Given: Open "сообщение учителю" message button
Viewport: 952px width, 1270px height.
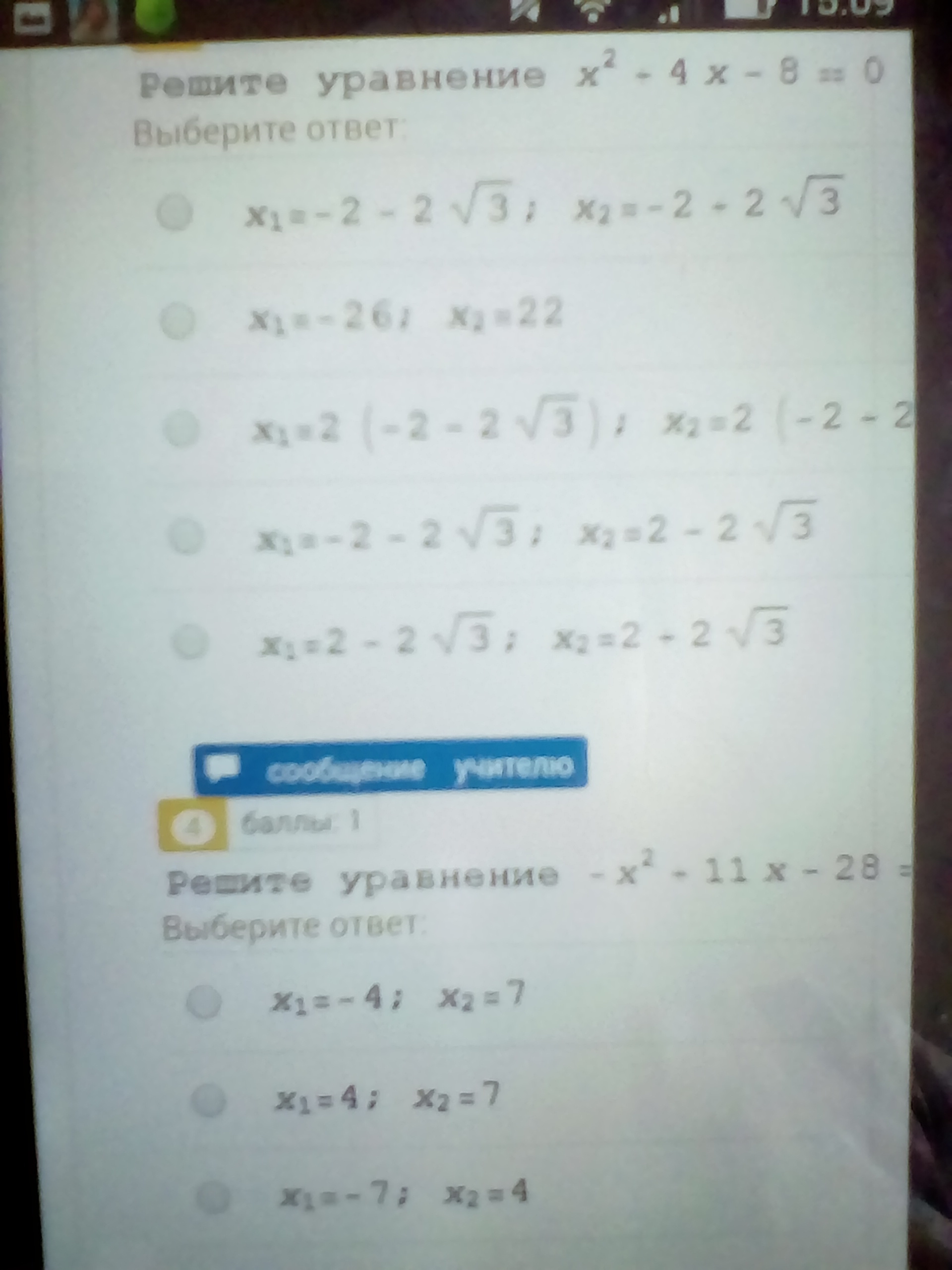Looking at the screenshot, I should (x=390, y=767).
